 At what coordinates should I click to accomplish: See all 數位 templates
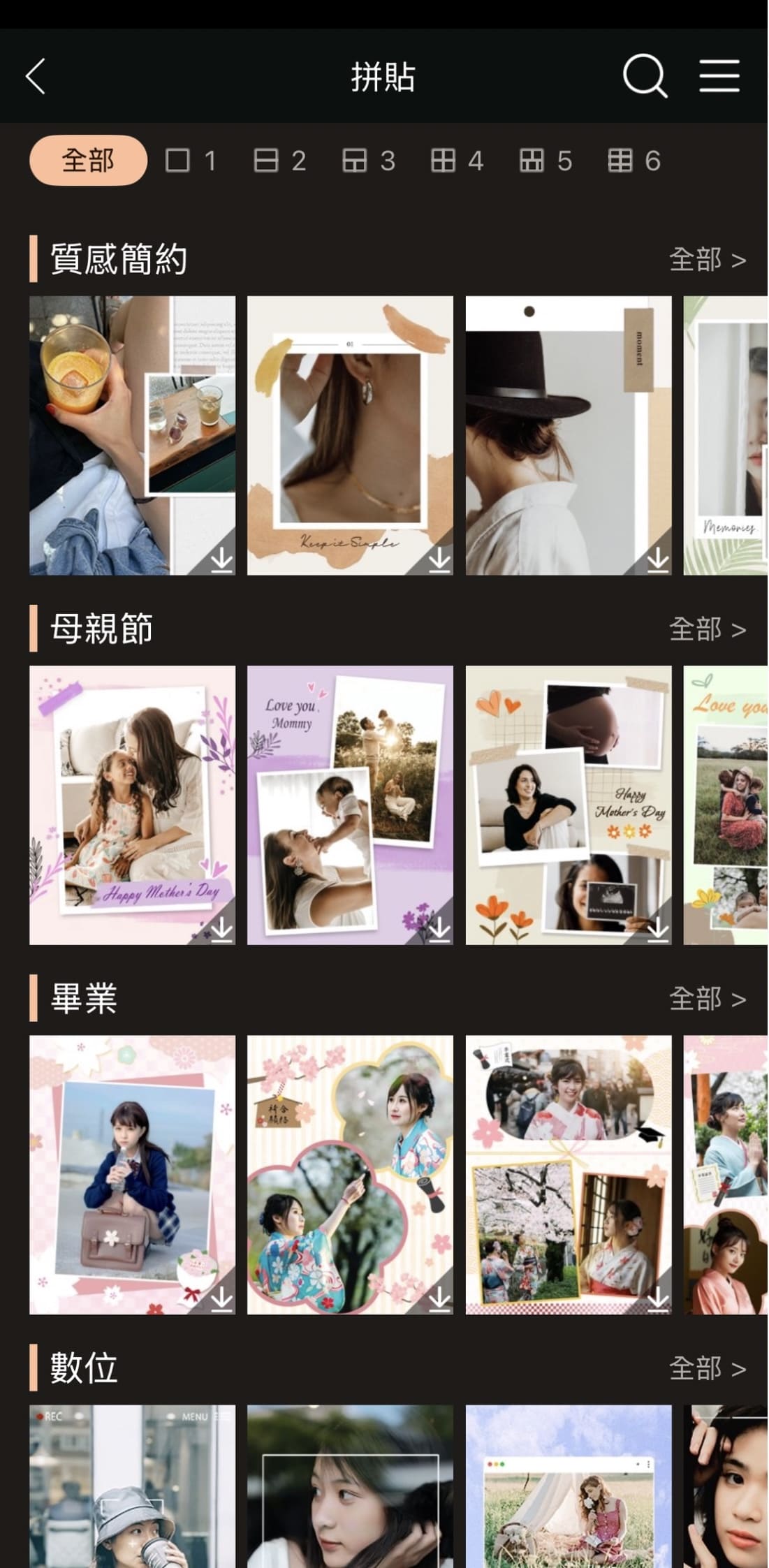[707, 1368]
